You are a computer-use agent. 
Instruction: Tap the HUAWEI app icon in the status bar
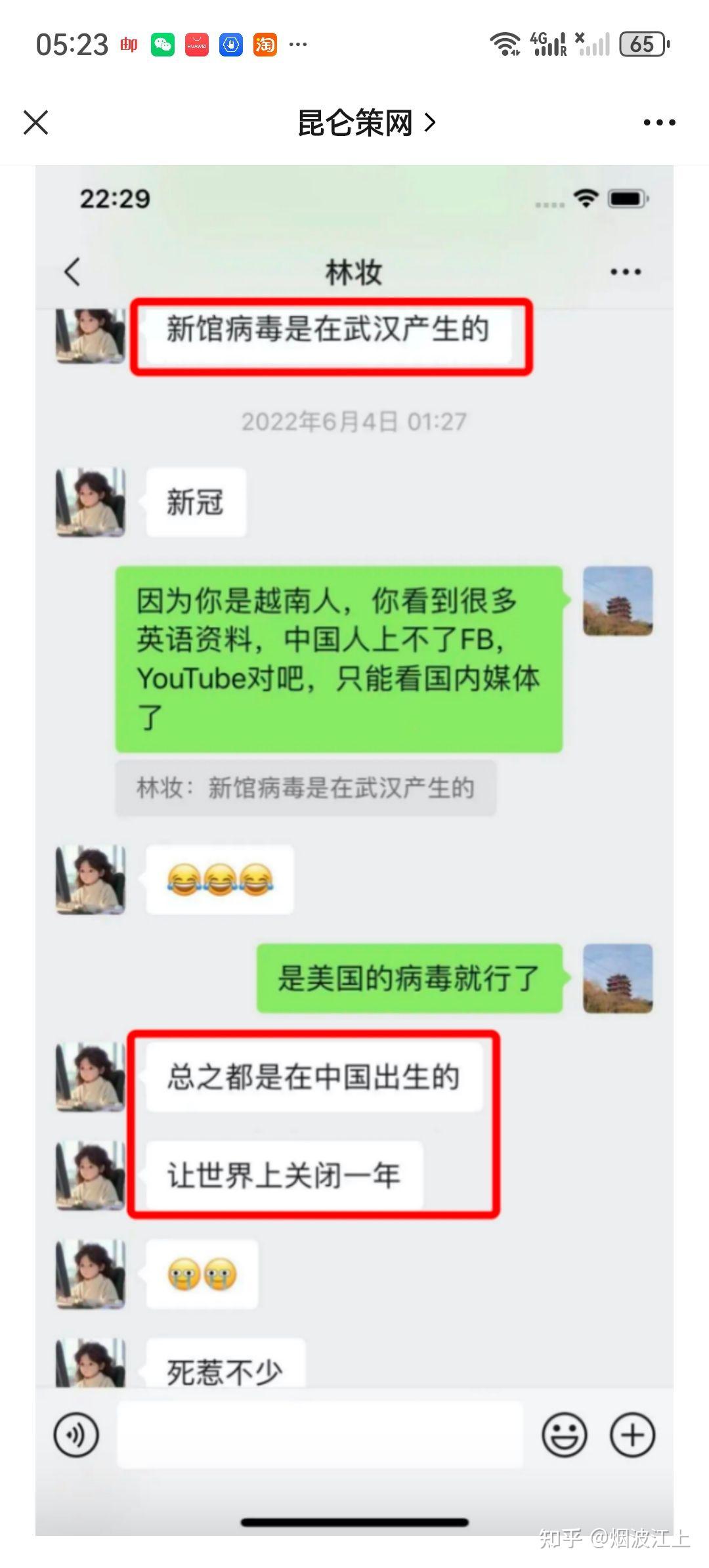(x=197, y=45)
